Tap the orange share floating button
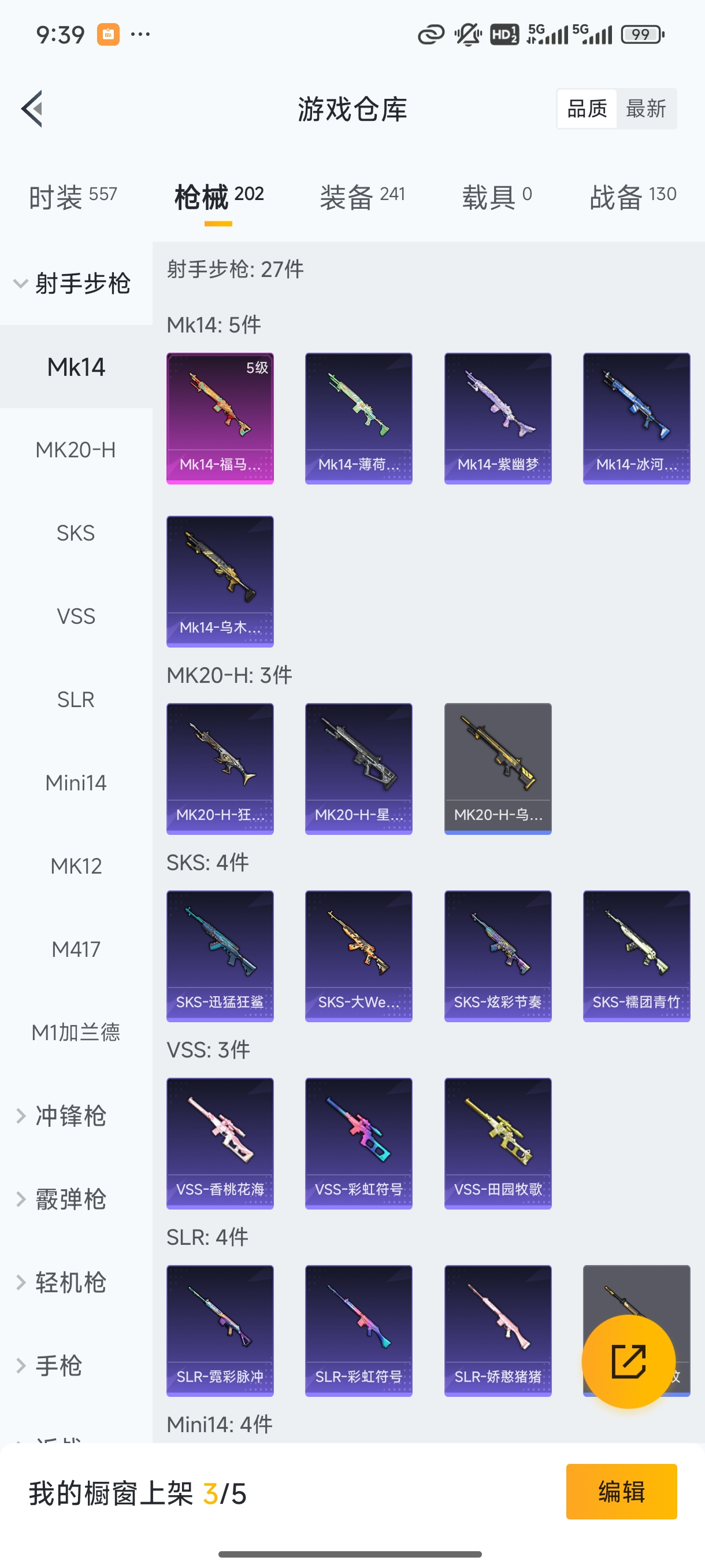Image resolution: width=705 pixels, height=1568 pixels. [628, 1361]
